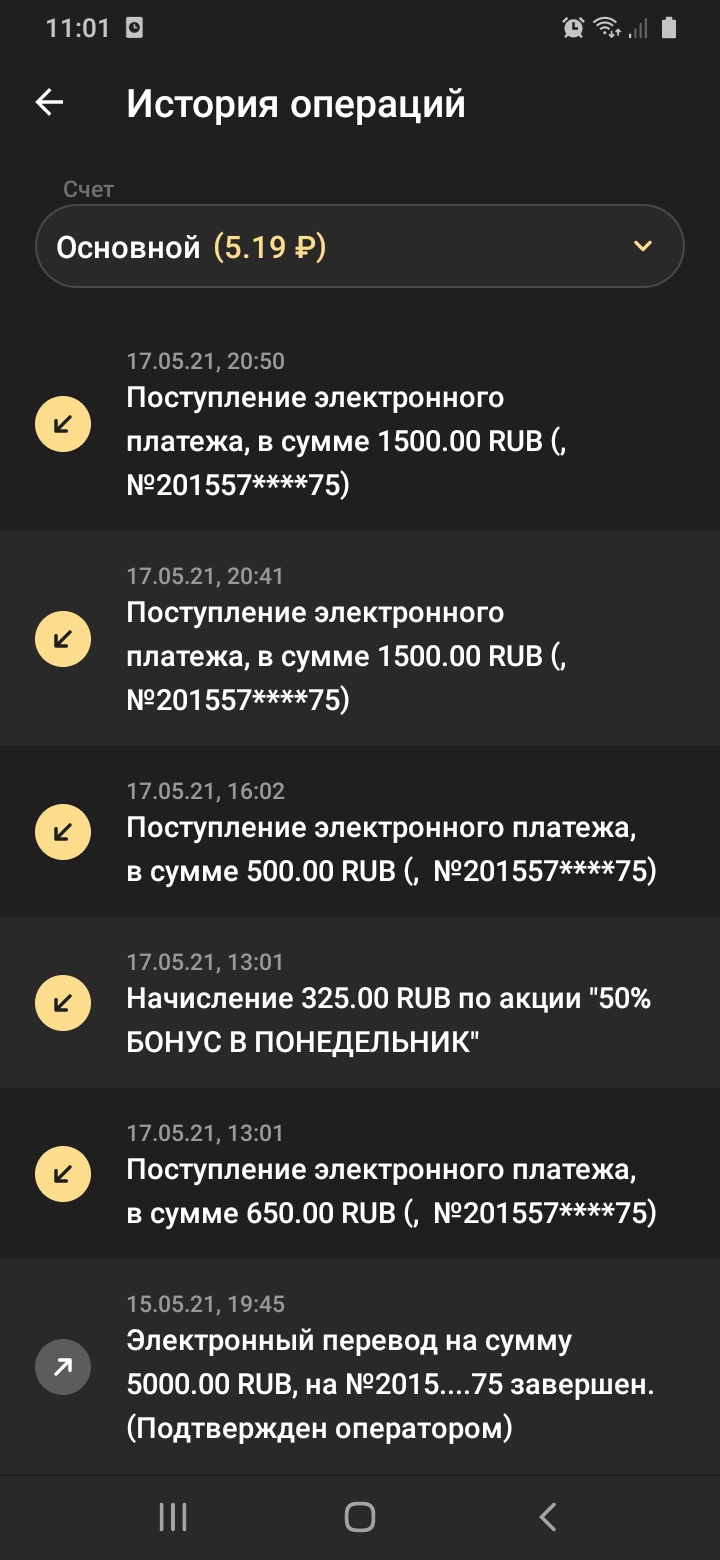
Task: Show recent apps from the navigation bar
Action: click(x=173, y=1517)
